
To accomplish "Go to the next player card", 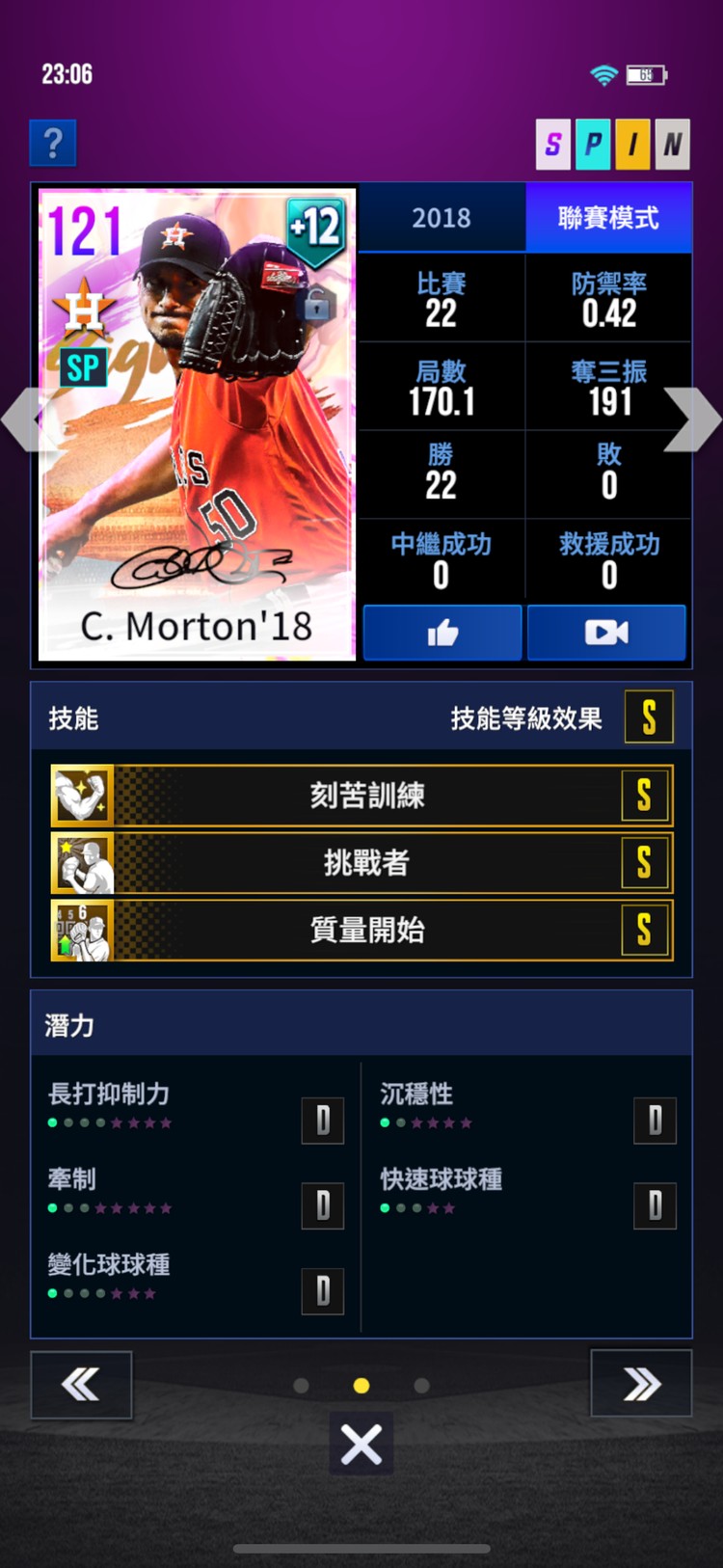I will point(694,419).
